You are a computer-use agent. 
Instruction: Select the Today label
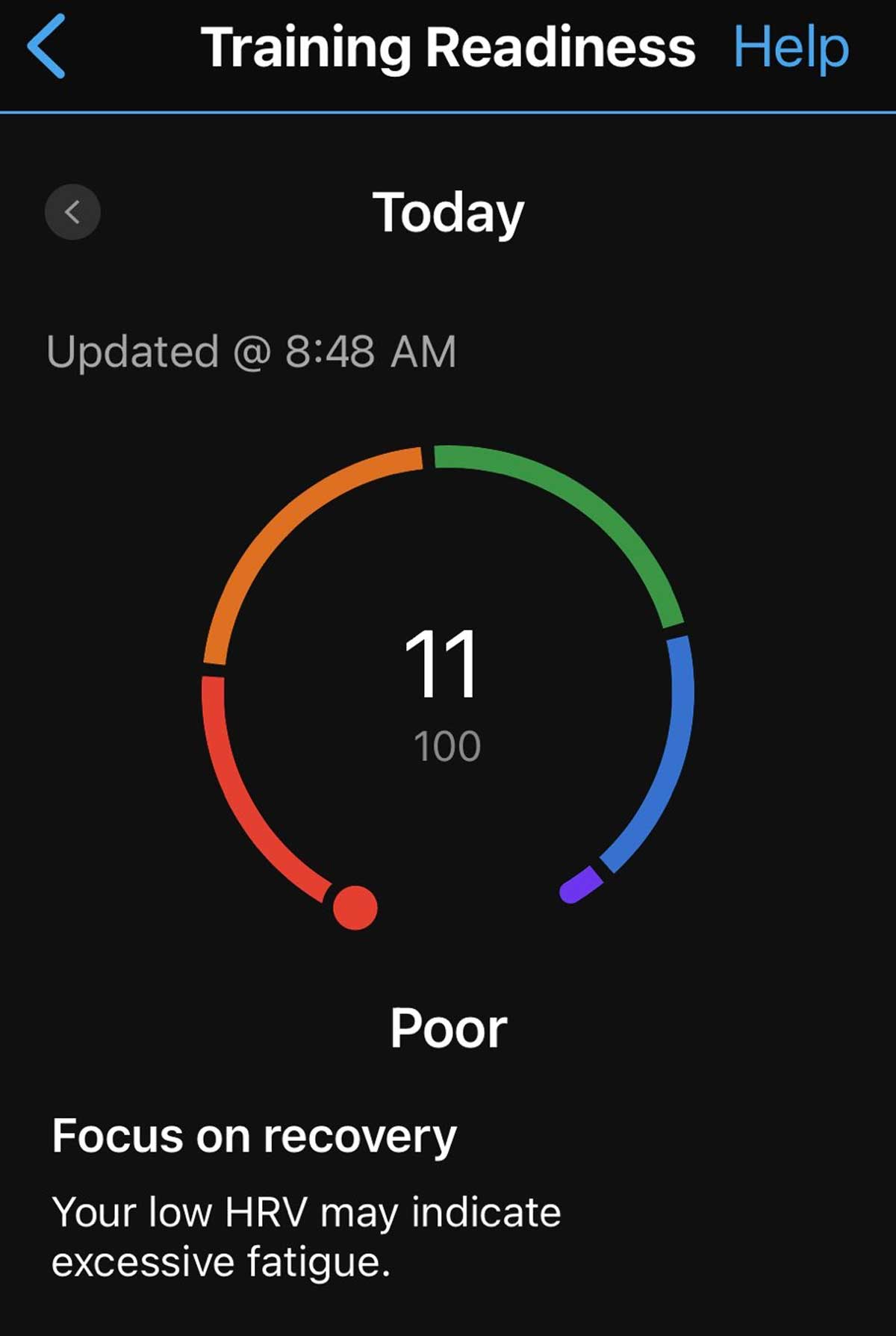coord(447,212)
